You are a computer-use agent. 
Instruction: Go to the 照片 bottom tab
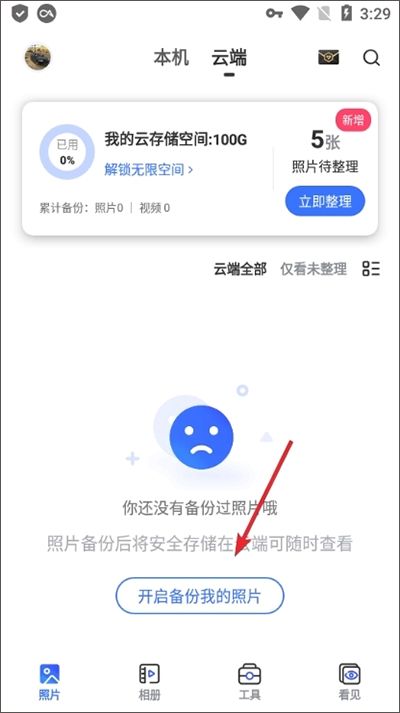pos(50,682)
